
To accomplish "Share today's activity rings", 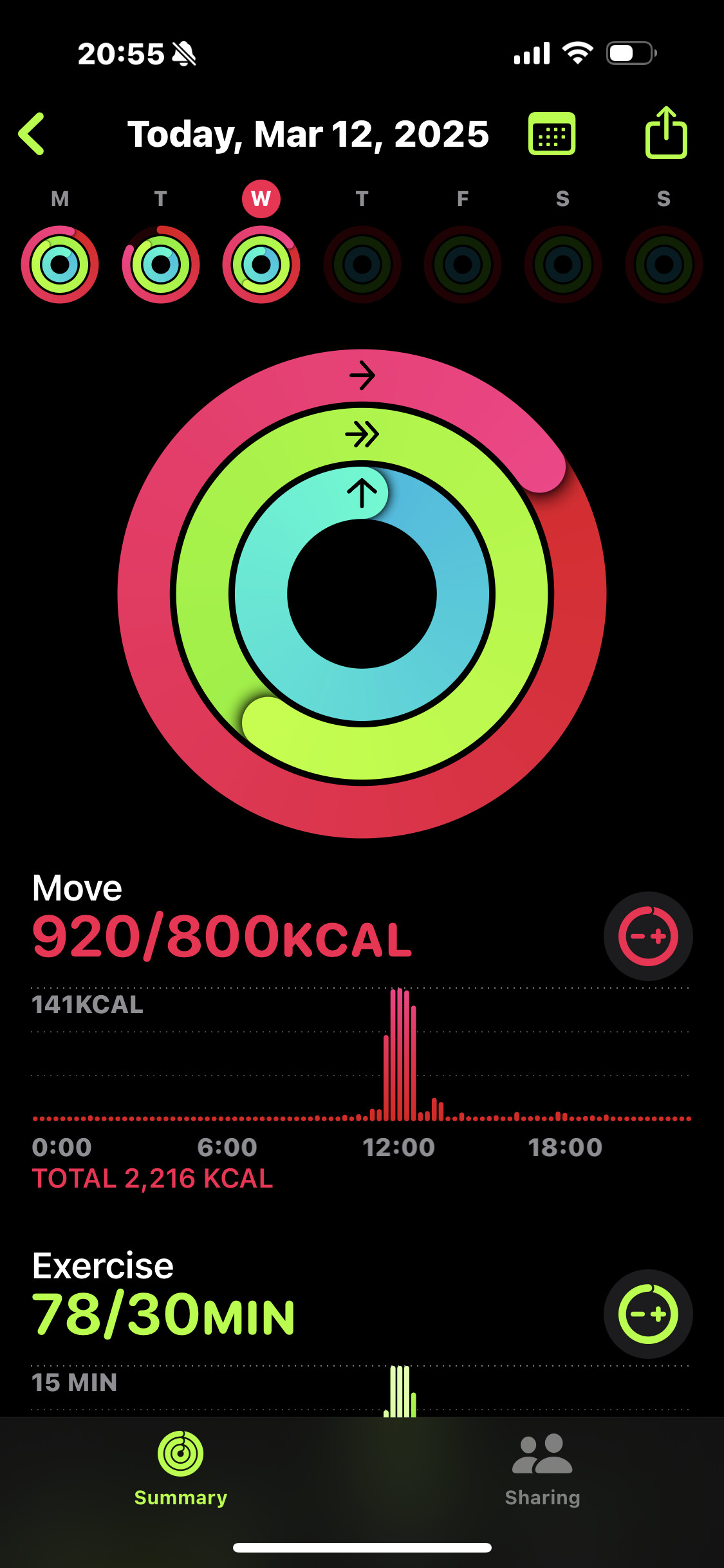I will click(666, 133).
